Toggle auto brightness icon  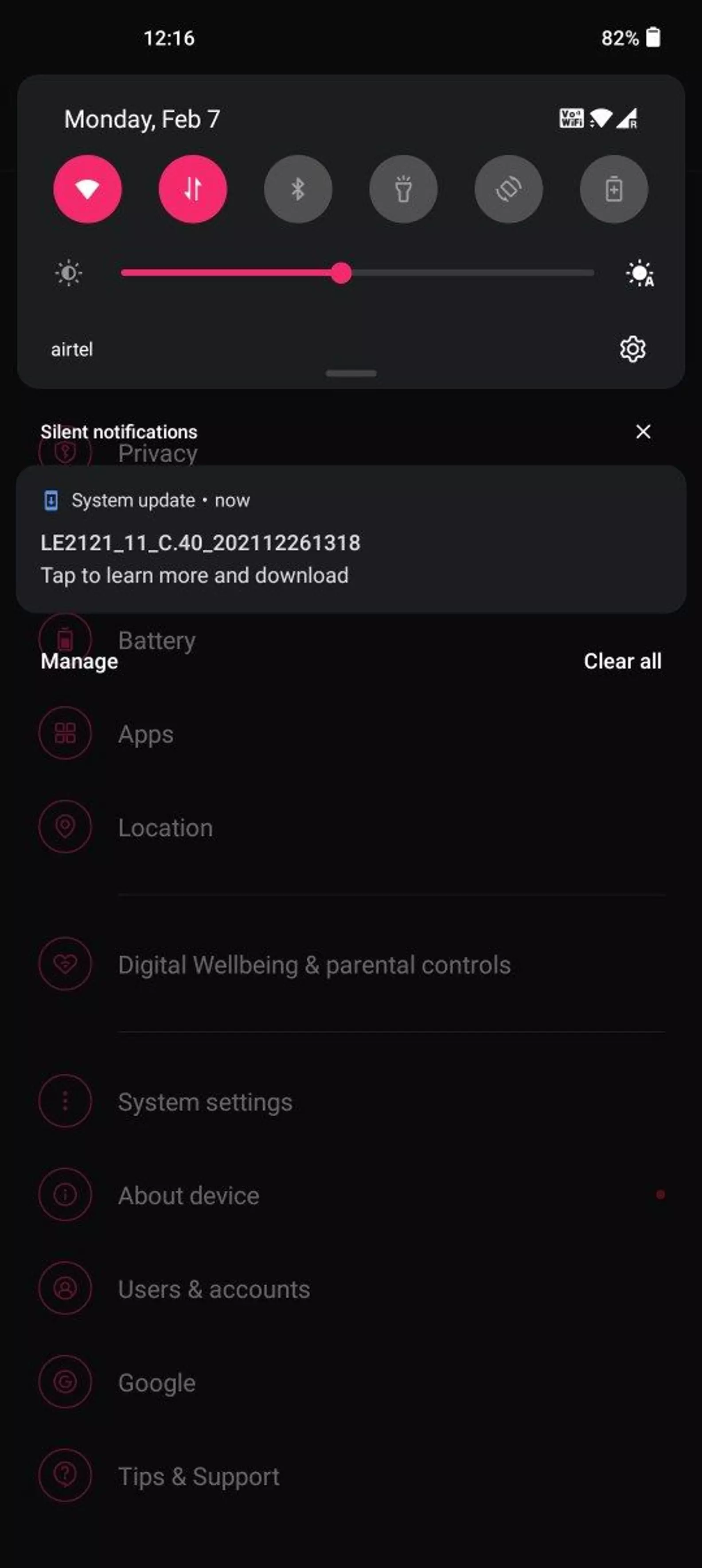[x=640, y=274]
